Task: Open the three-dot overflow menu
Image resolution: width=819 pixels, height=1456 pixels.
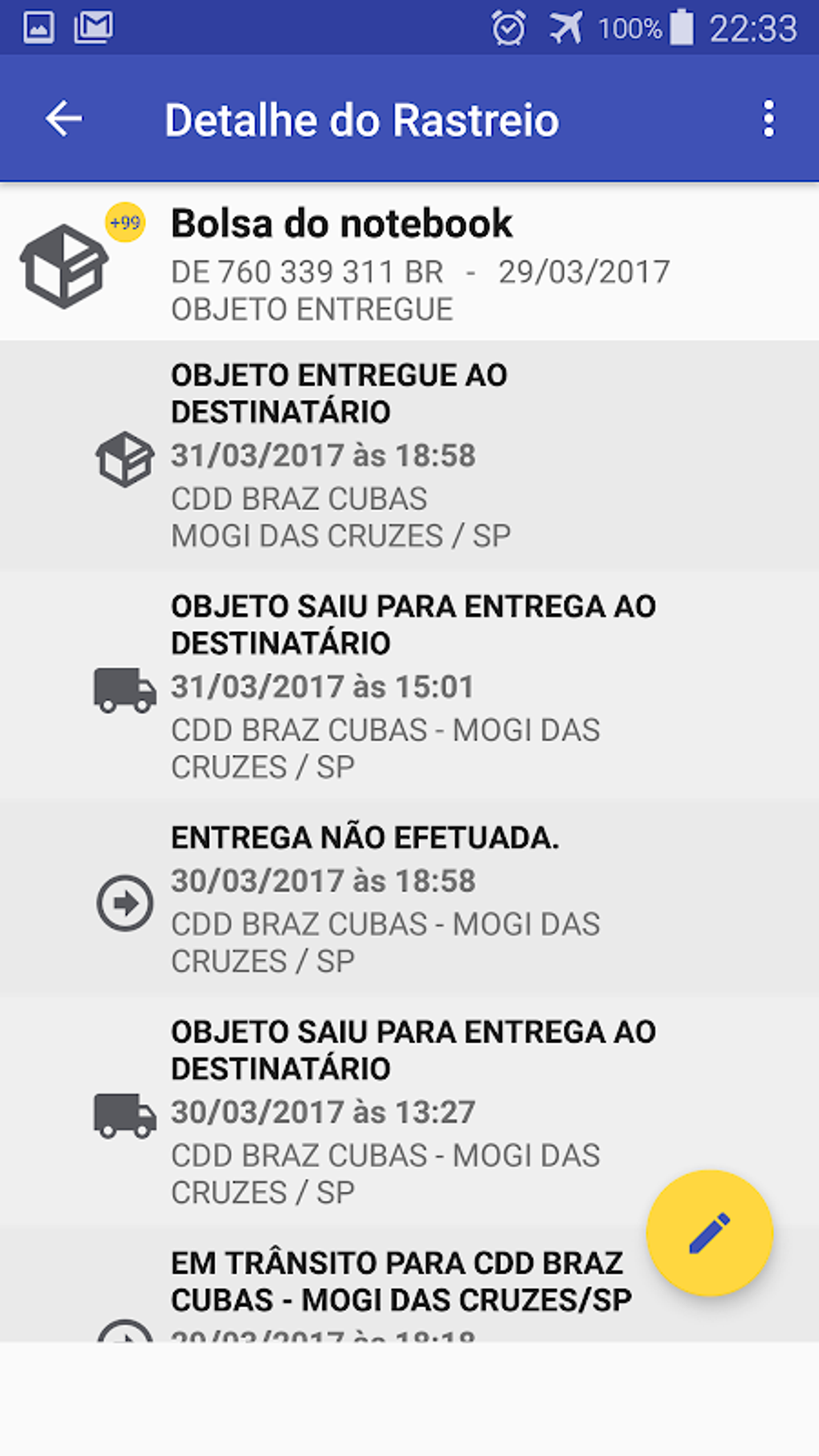Action: [x=768, y=120]
